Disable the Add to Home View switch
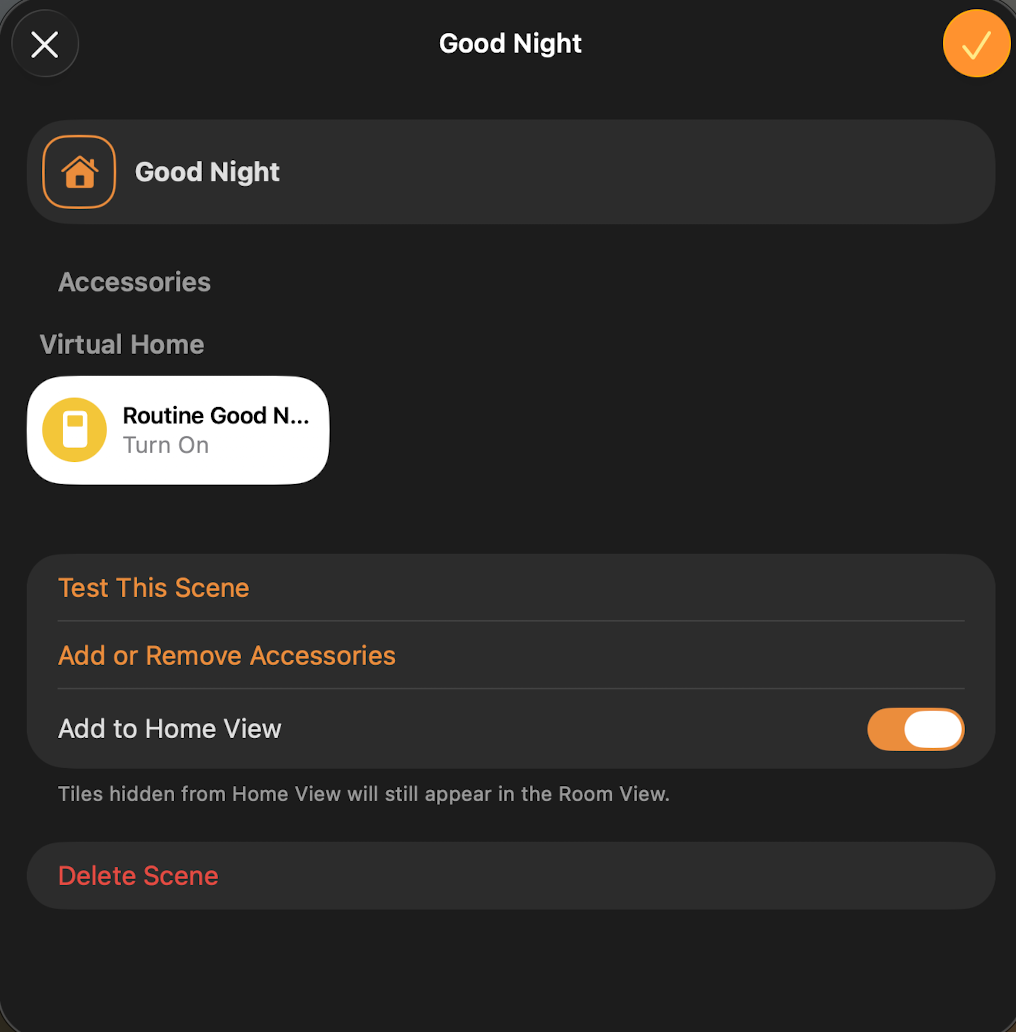Image resolution: width=1016 pixels, height=1032 pixels. click(915, 729)
